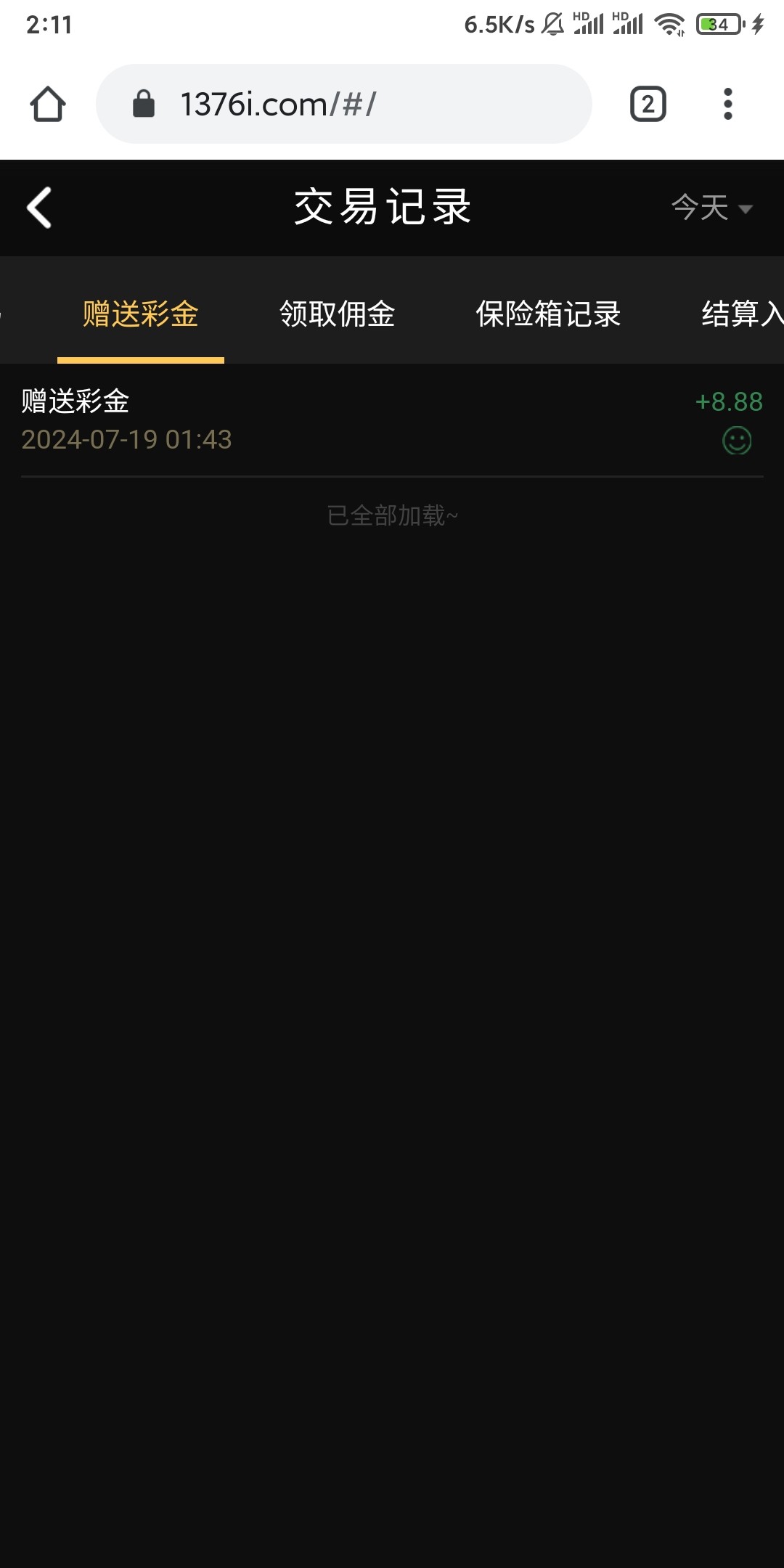The width and height of the screenshot is (784, 1568).
Task: Go back from the 交易记录 page
Action: (39, 208)
